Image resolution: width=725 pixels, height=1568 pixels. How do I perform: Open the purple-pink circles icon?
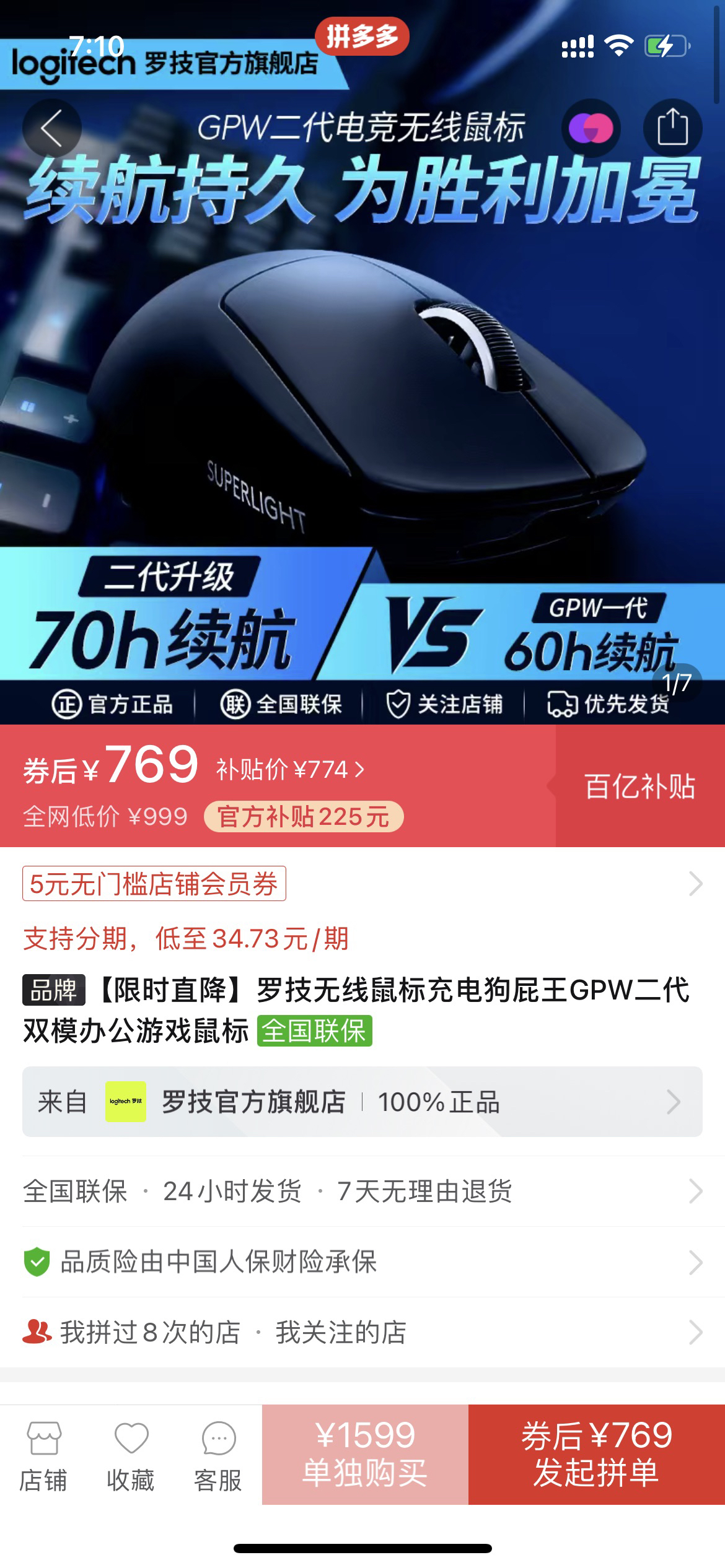click(x=591, y=128)
